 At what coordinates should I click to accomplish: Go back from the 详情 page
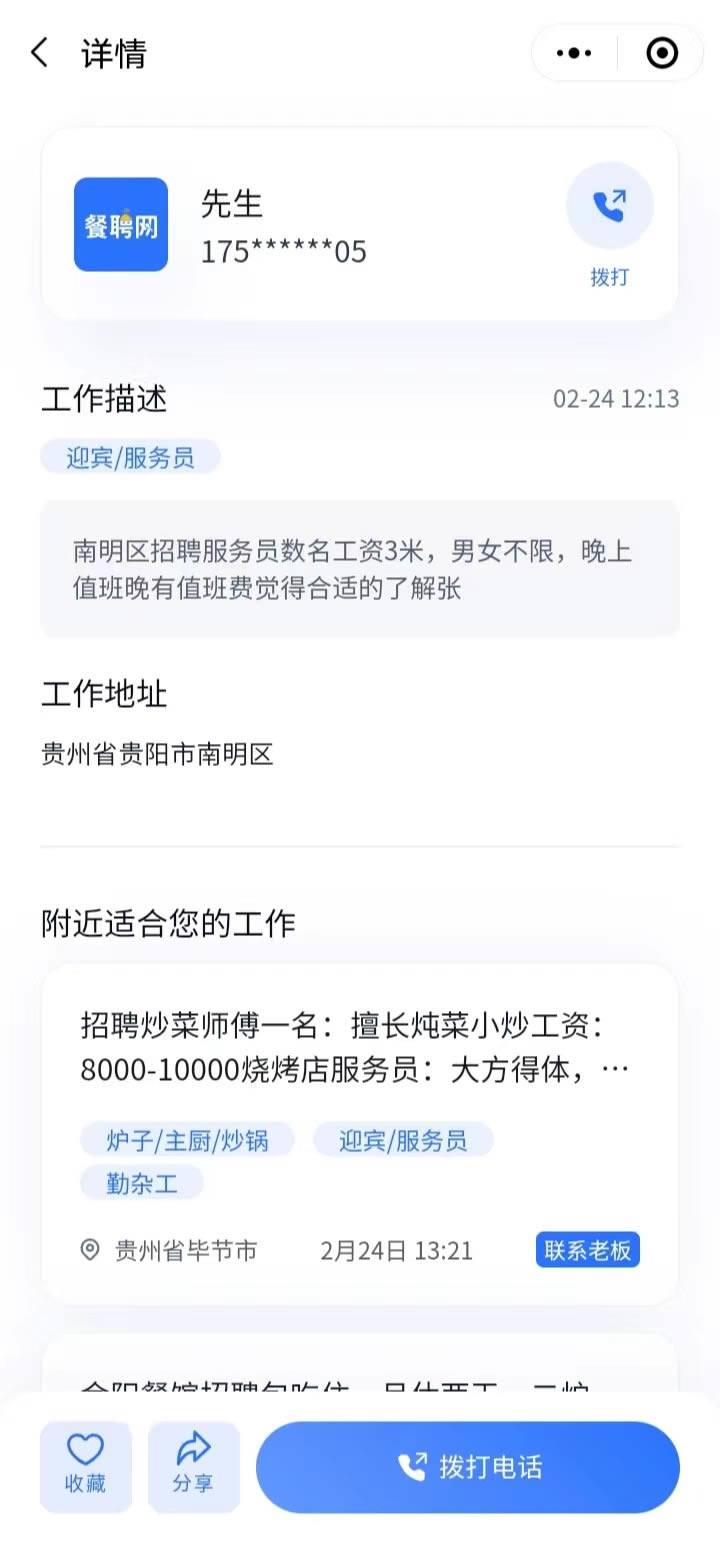coord(39,53)
